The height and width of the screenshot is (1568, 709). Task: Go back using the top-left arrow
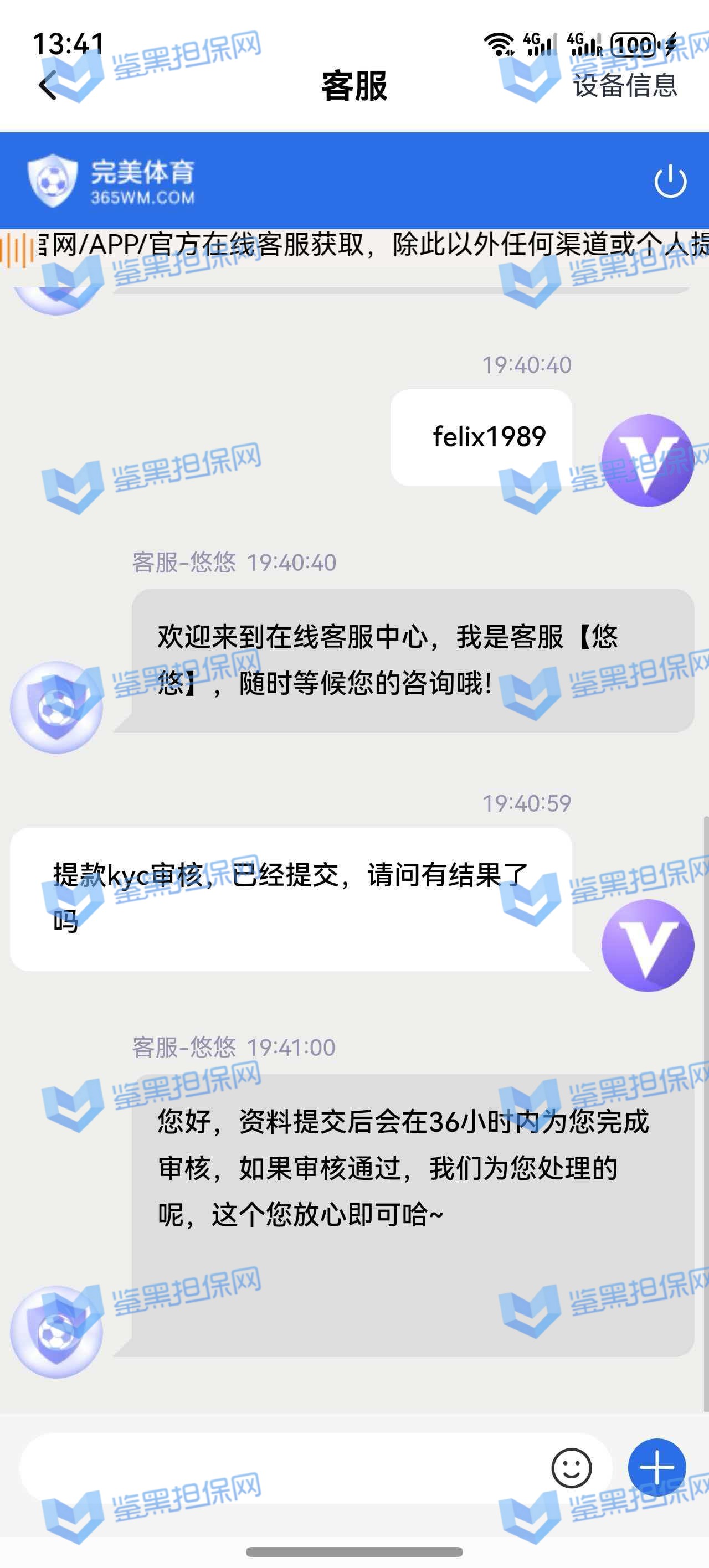pos(48,85)
